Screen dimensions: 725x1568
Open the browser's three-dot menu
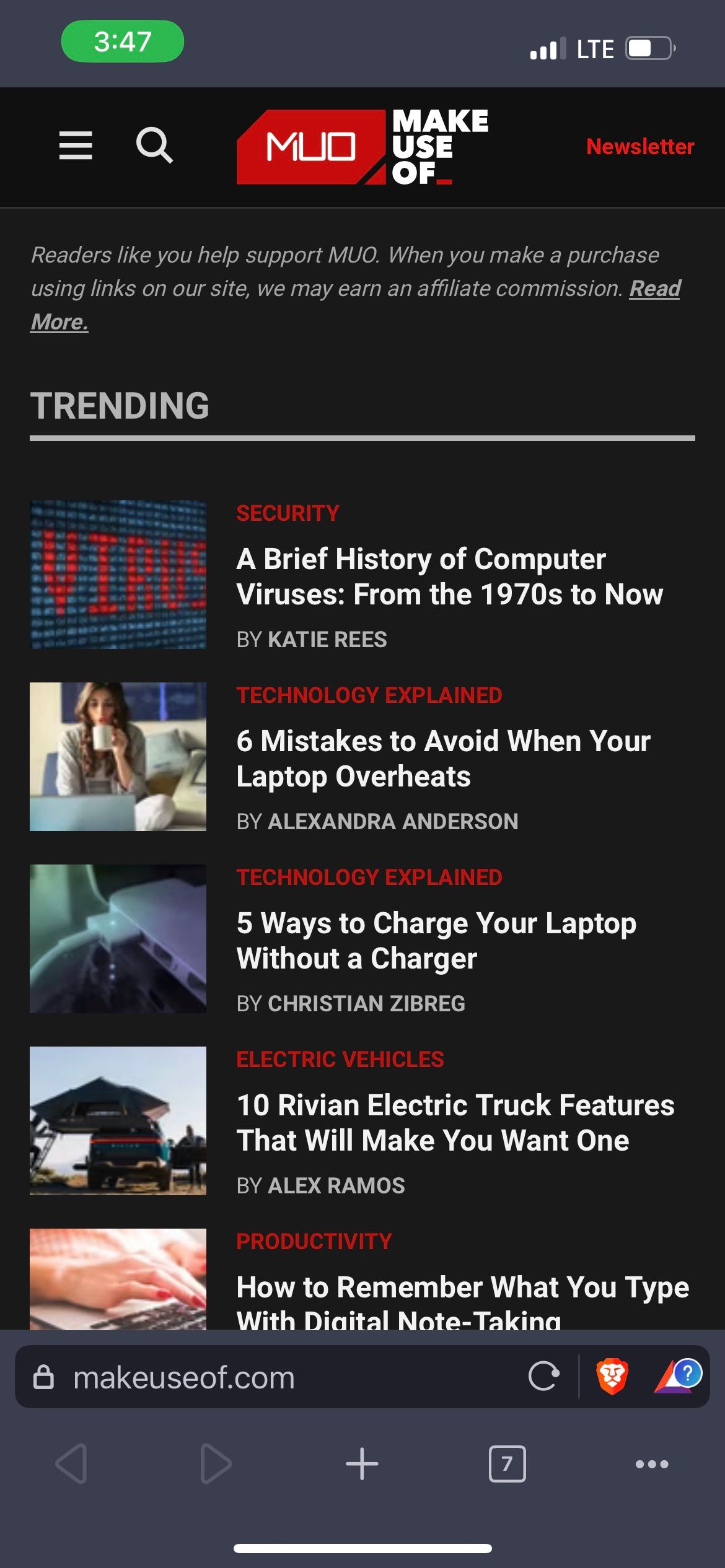point(652,1465)
